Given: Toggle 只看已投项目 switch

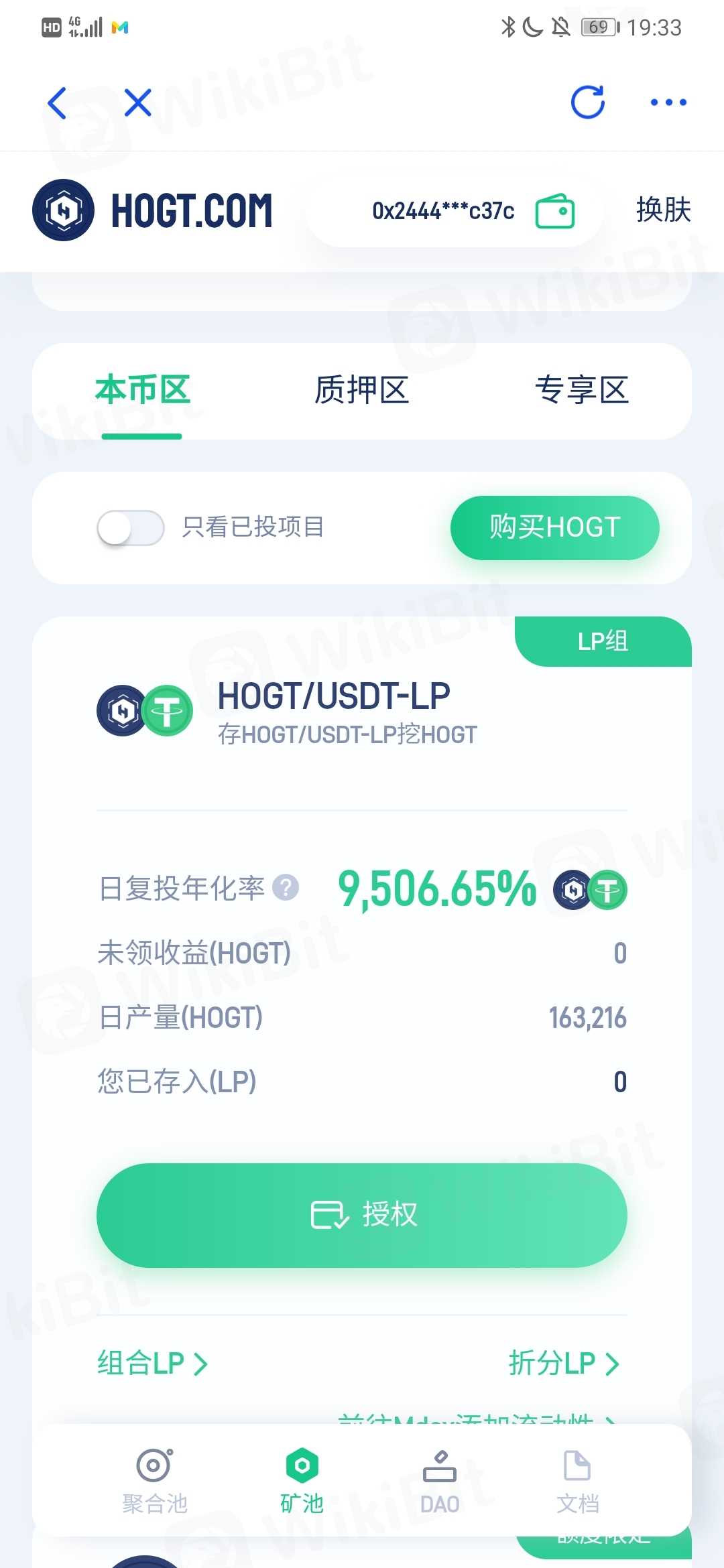Looking at the screenshot, I should tap(131, 528).
